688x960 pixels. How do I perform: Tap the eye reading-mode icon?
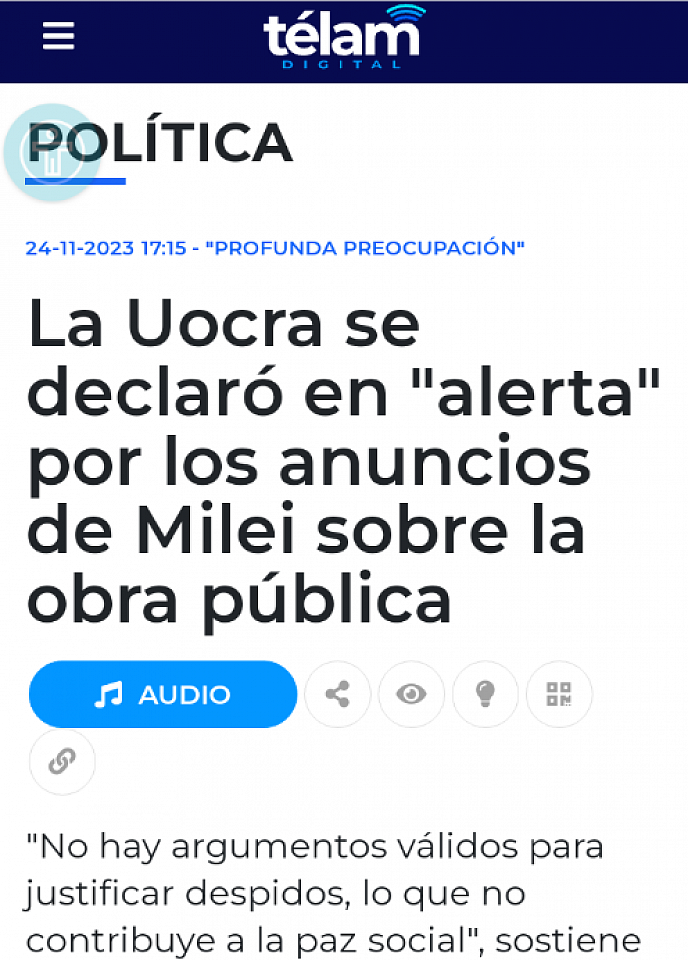point(411,694)
